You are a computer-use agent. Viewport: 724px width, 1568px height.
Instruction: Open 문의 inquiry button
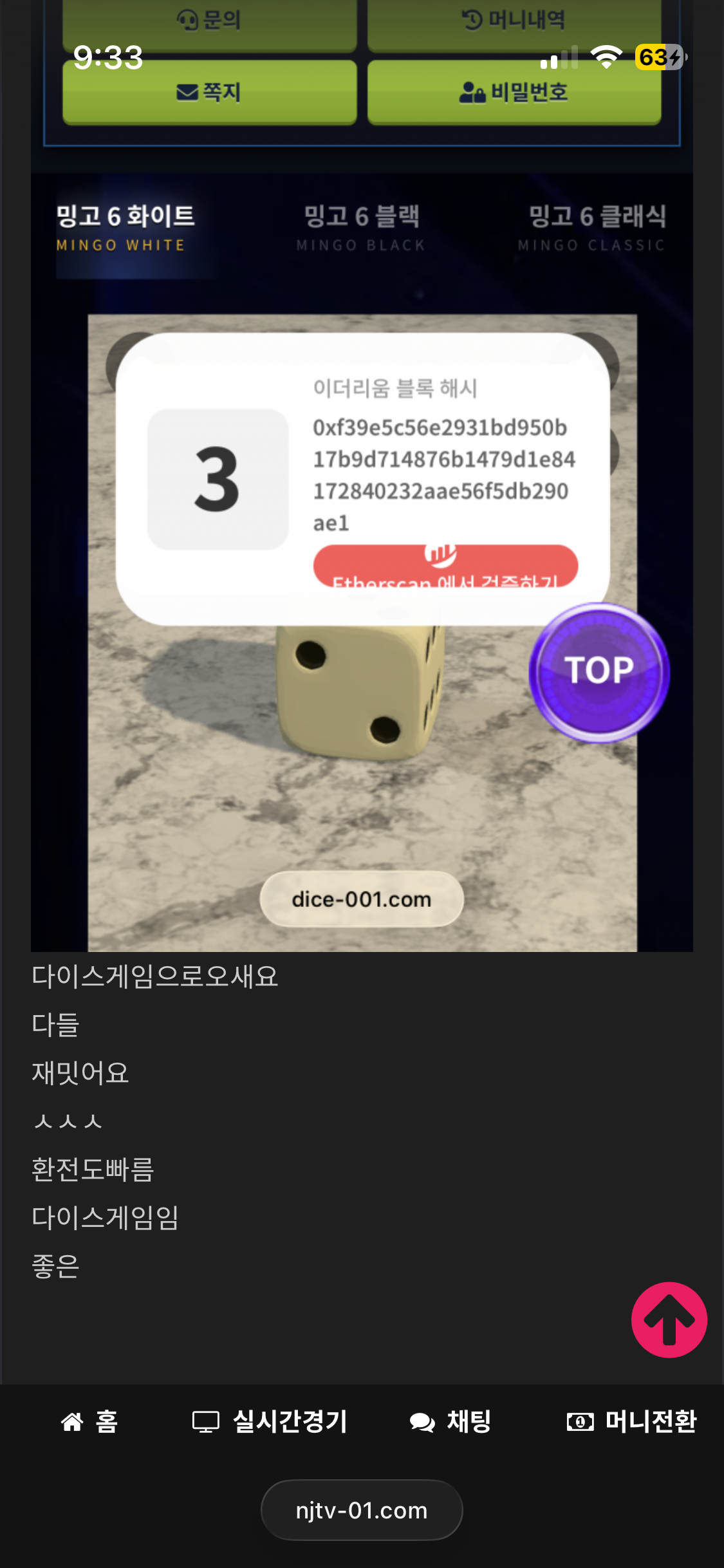[209, 21]
